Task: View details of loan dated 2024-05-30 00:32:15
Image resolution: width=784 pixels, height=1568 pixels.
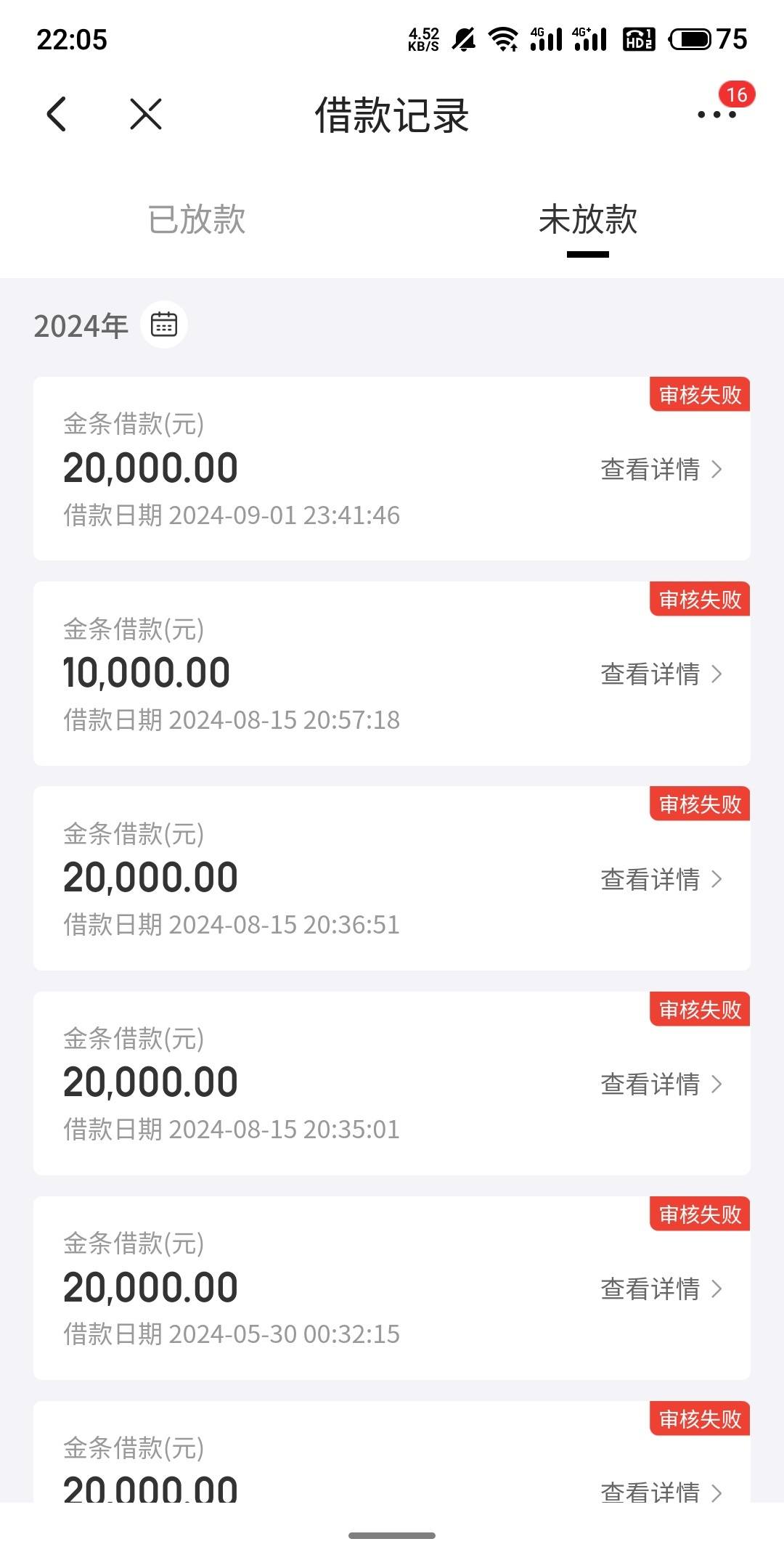Action: click(x=661, y=1289)
